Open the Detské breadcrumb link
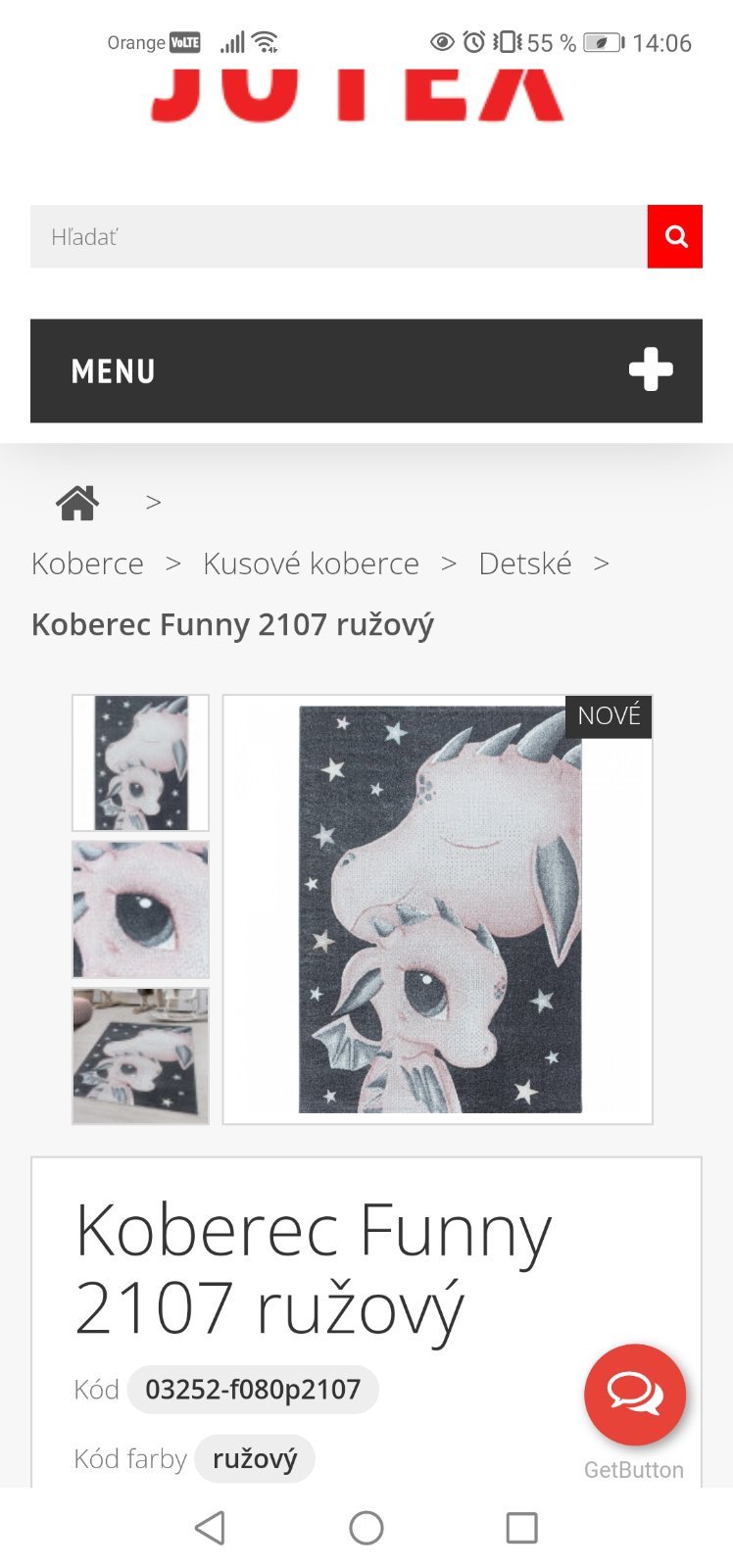The width and height of the screenshot is (733, 1568). tap(524, 563)
